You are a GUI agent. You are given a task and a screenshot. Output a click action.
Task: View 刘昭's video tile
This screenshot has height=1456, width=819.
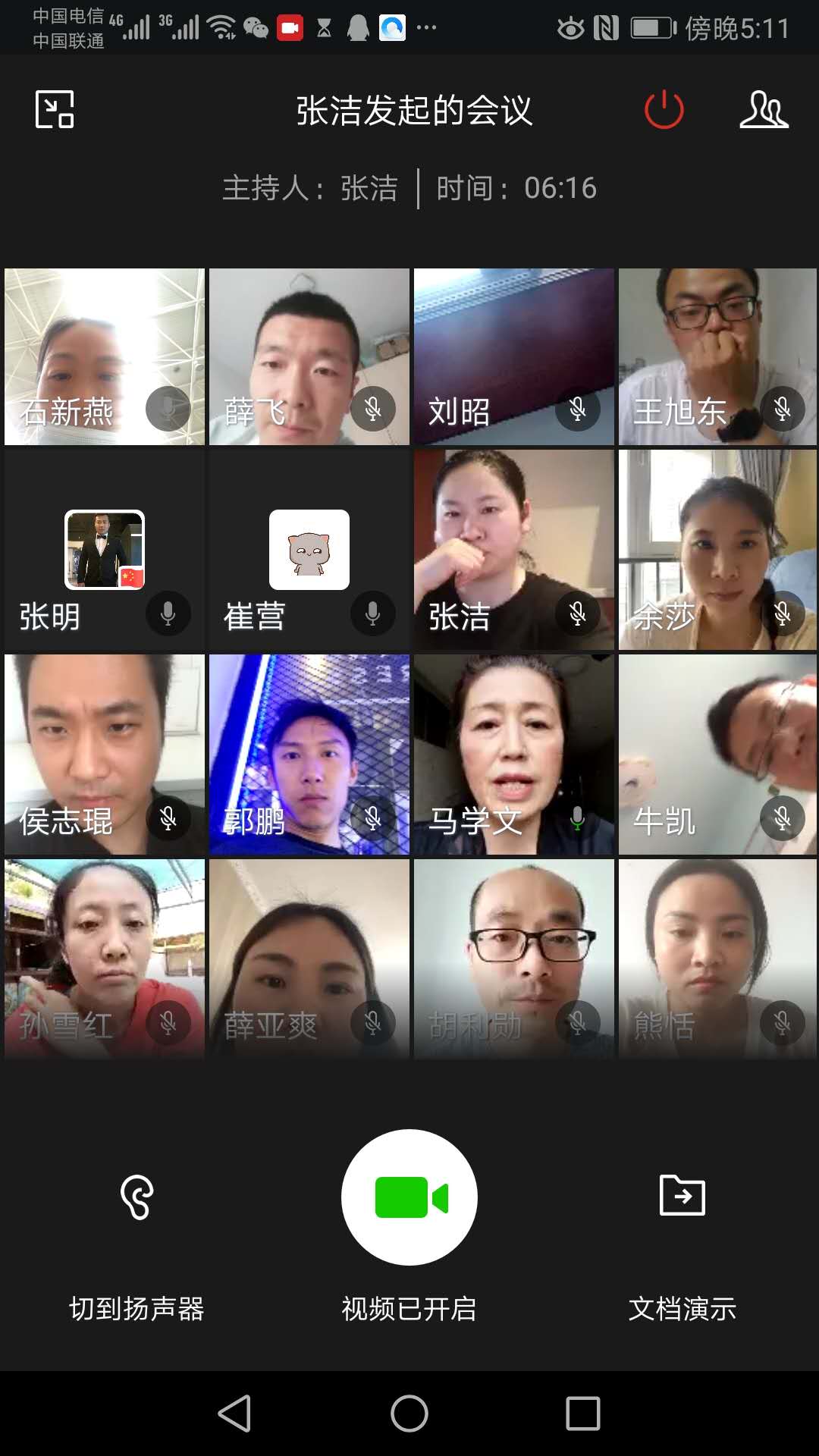point(514,356)
